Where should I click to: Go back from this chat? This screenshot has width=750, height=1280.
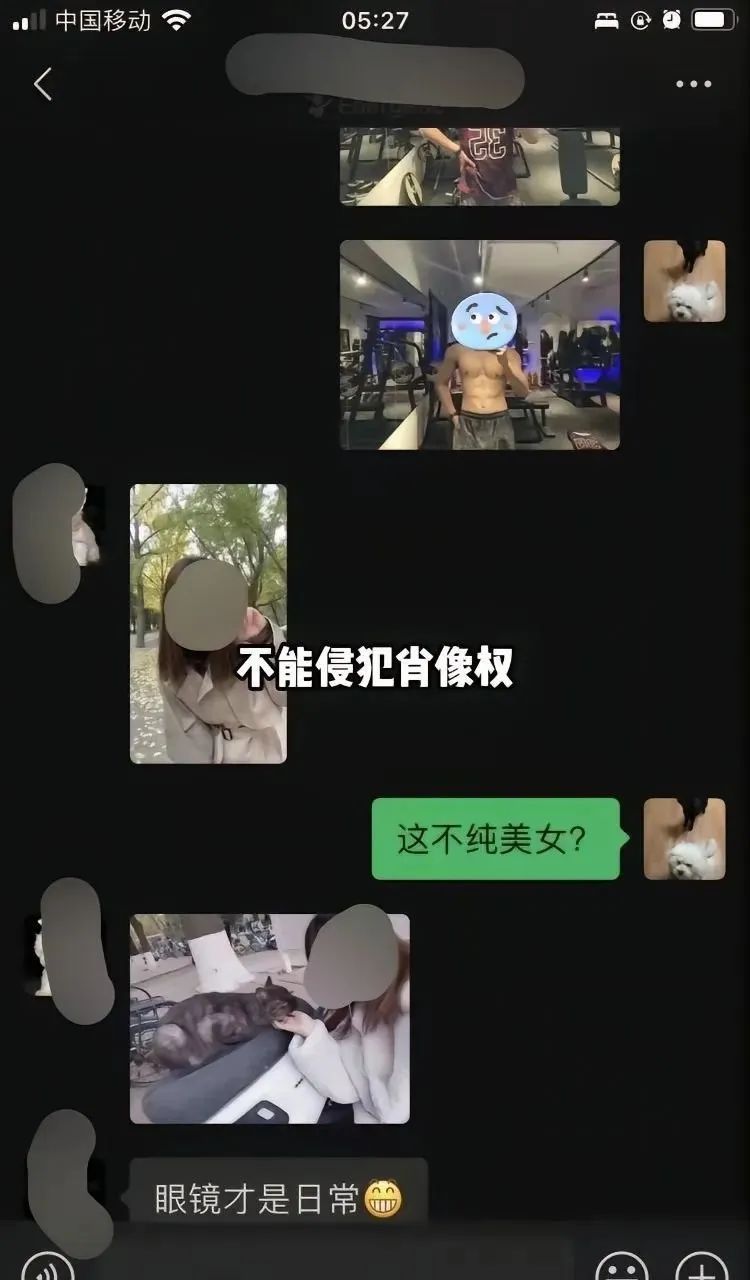[42, 84]
